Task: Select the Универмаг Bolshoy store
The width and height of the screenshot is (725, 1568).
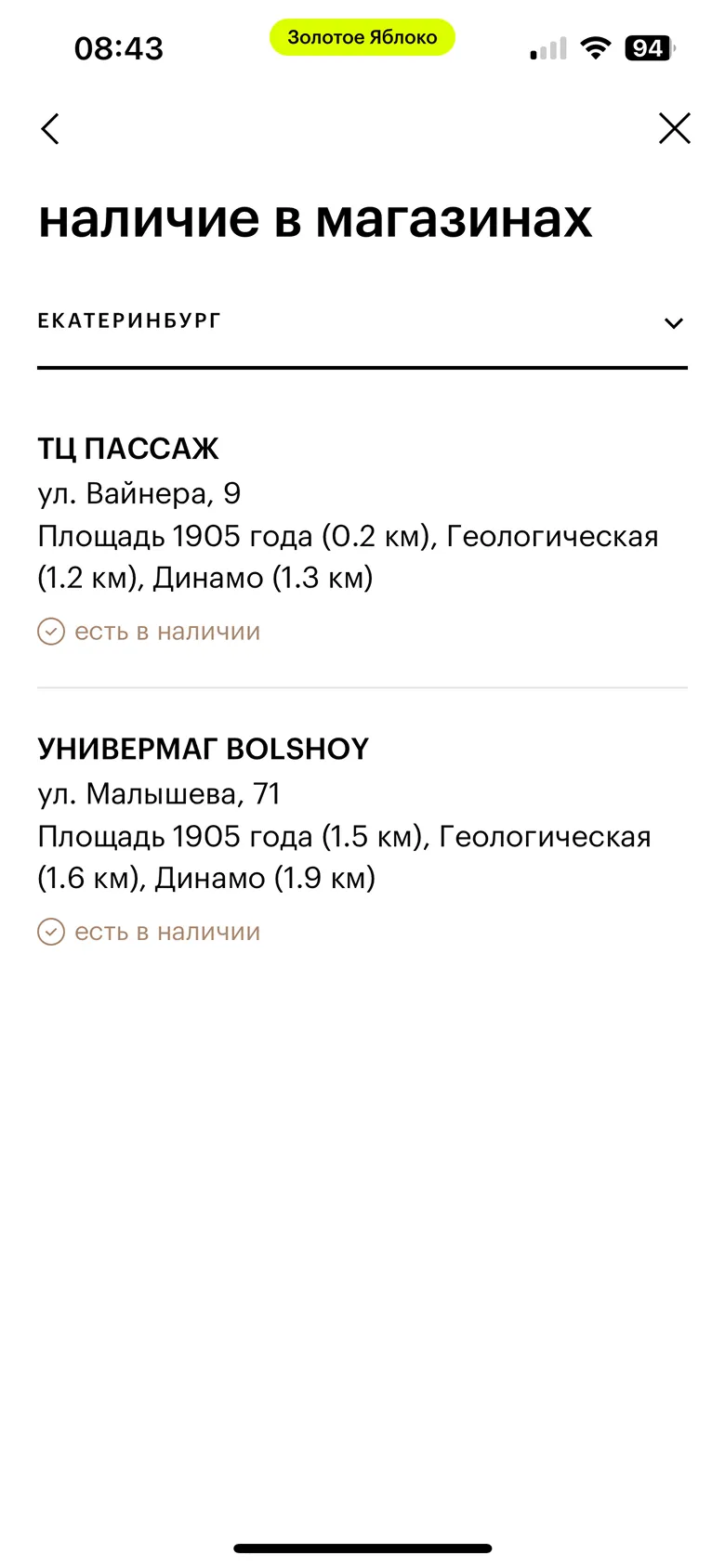Action: (203, 749)
